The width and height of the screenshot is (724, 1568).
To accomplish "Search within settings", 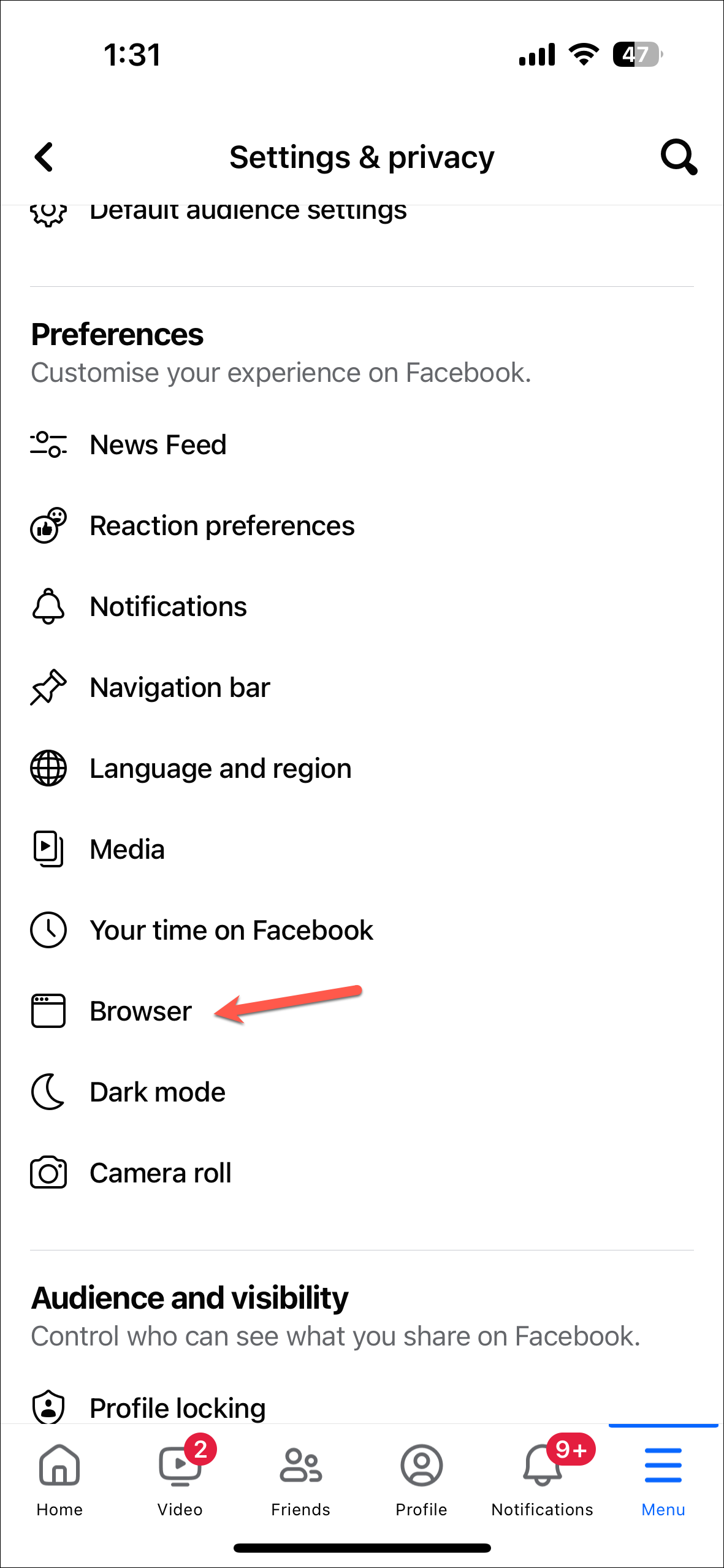I will [x=678, y=157].
